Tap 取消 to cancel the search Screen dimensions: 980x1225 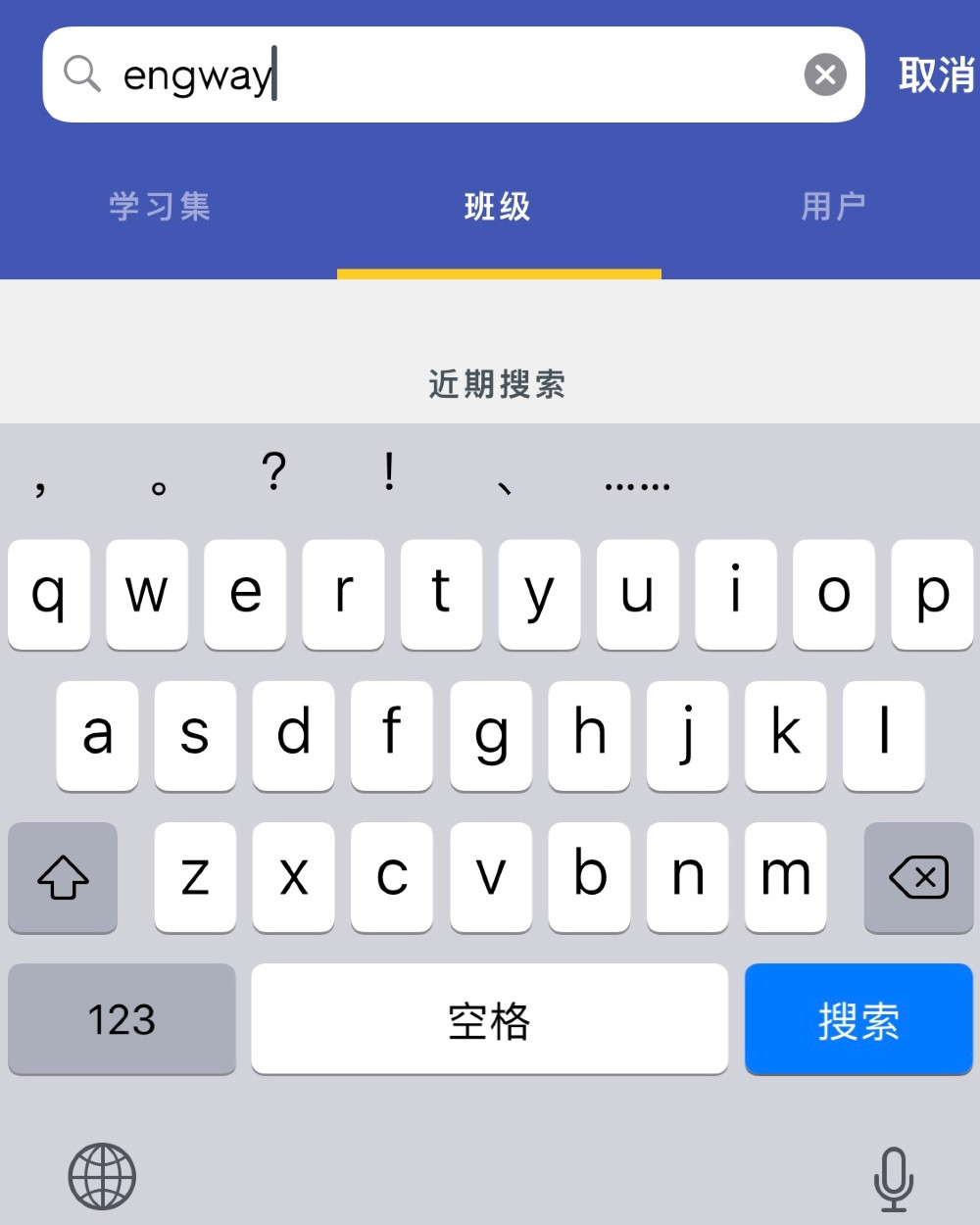(x=935, y=75)
